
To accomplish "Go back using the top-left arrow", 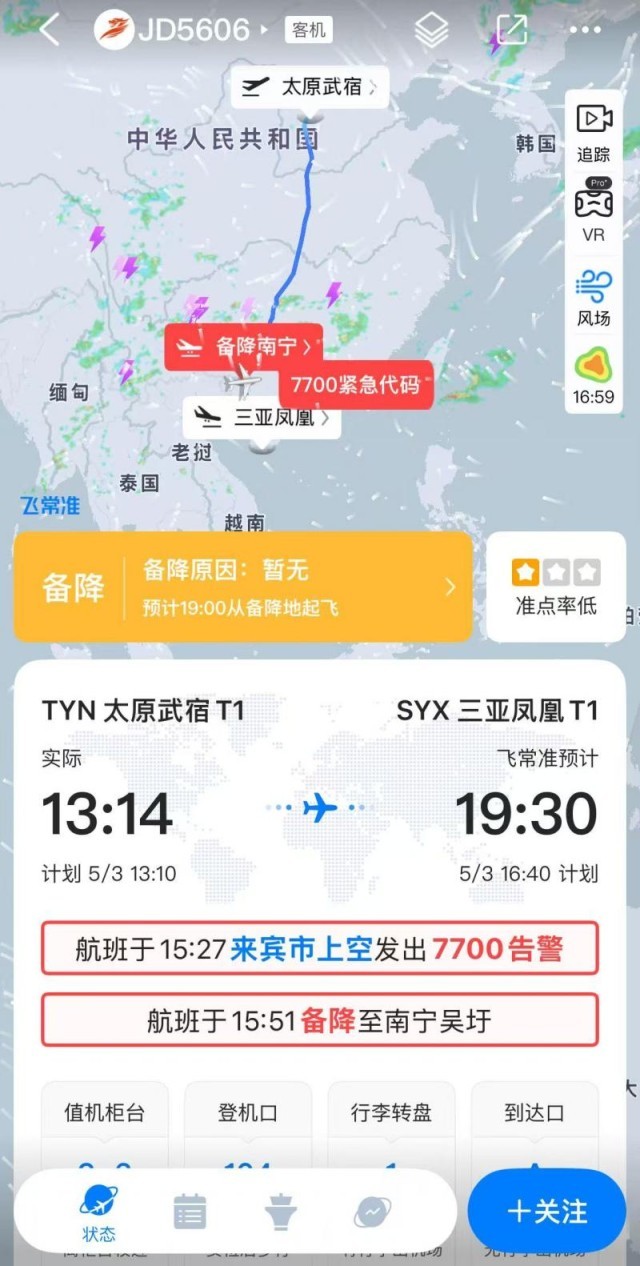I will tap(47, 30).
